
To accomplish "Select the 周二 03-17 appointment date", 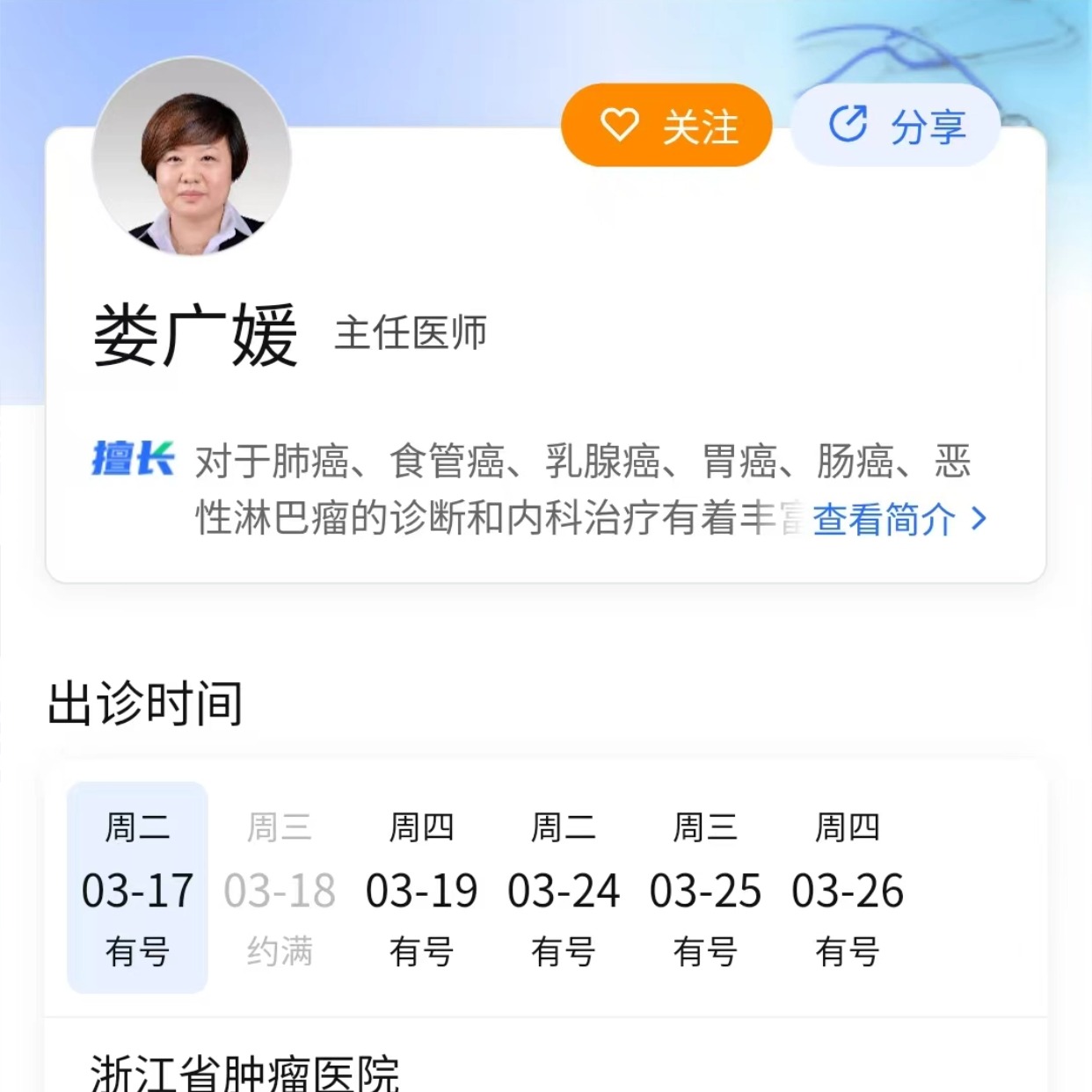I will 137,888.
